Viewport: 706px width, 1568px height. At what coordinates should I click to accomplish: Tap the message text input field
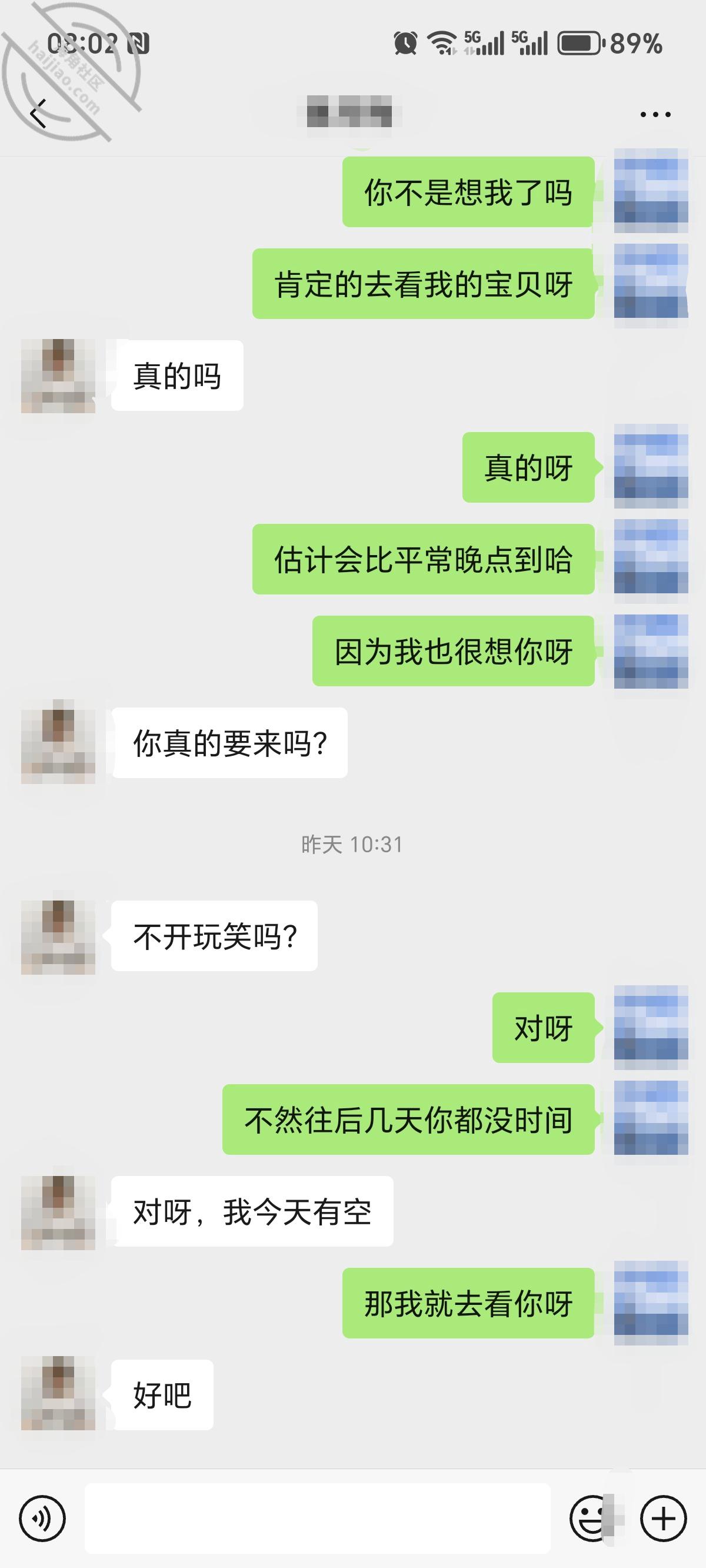[317, 1518]
